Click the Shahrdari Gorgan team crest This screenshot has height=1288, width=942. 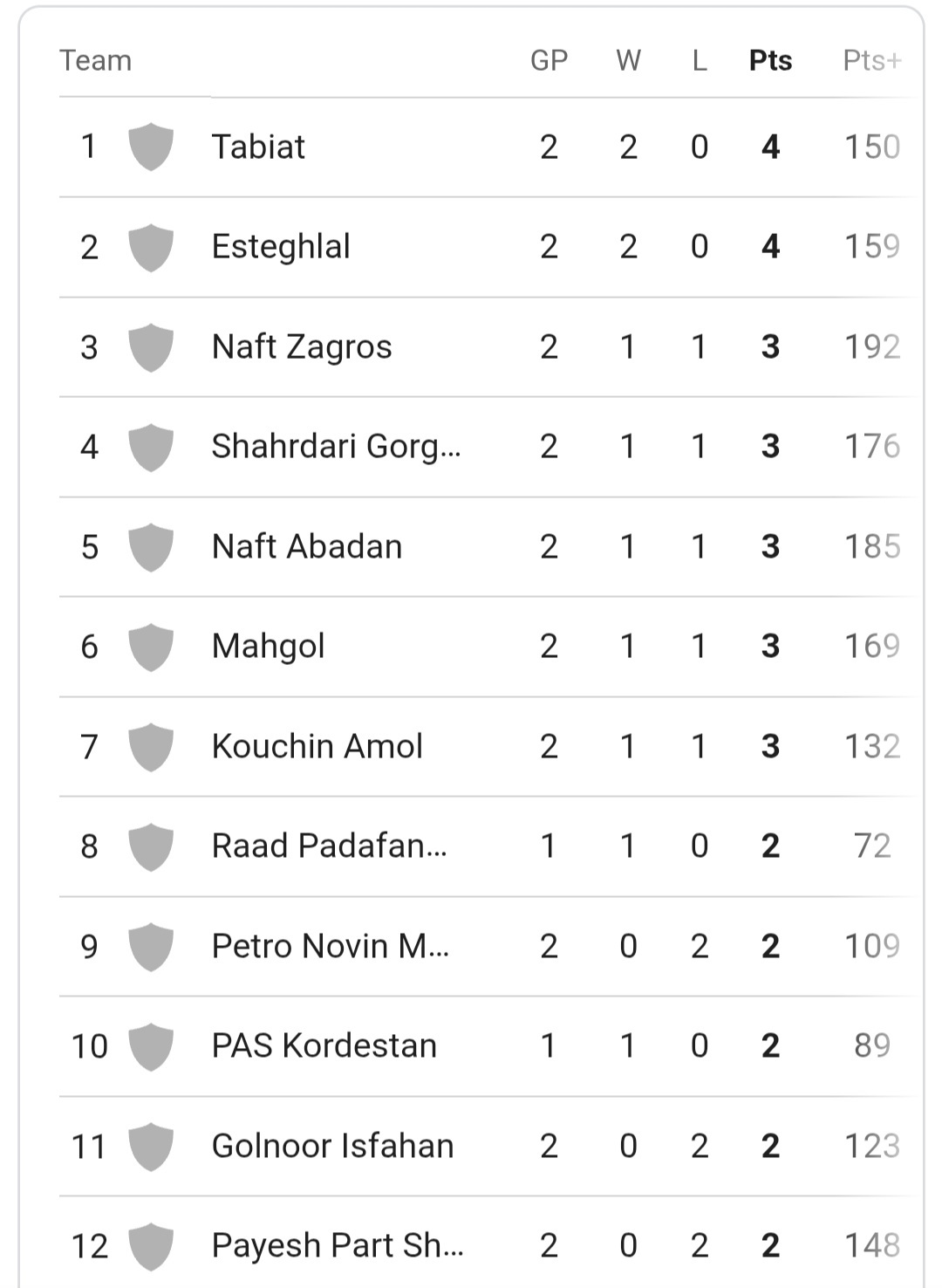[150, 446]
